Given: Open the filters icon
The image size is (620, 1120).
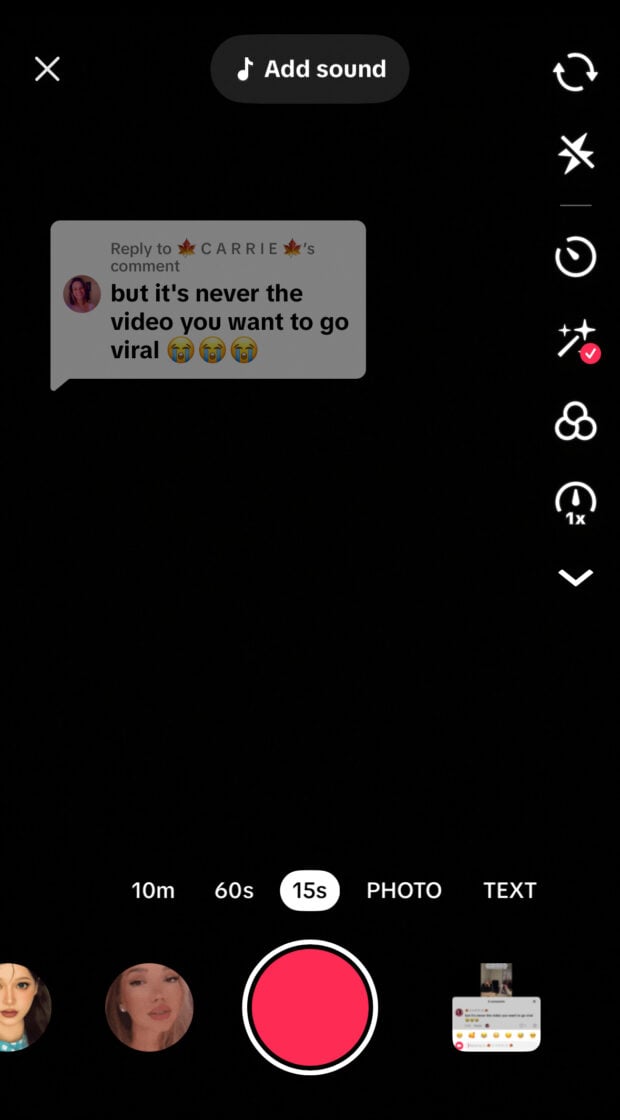Looking at the screenshot, I should point(575,422).
